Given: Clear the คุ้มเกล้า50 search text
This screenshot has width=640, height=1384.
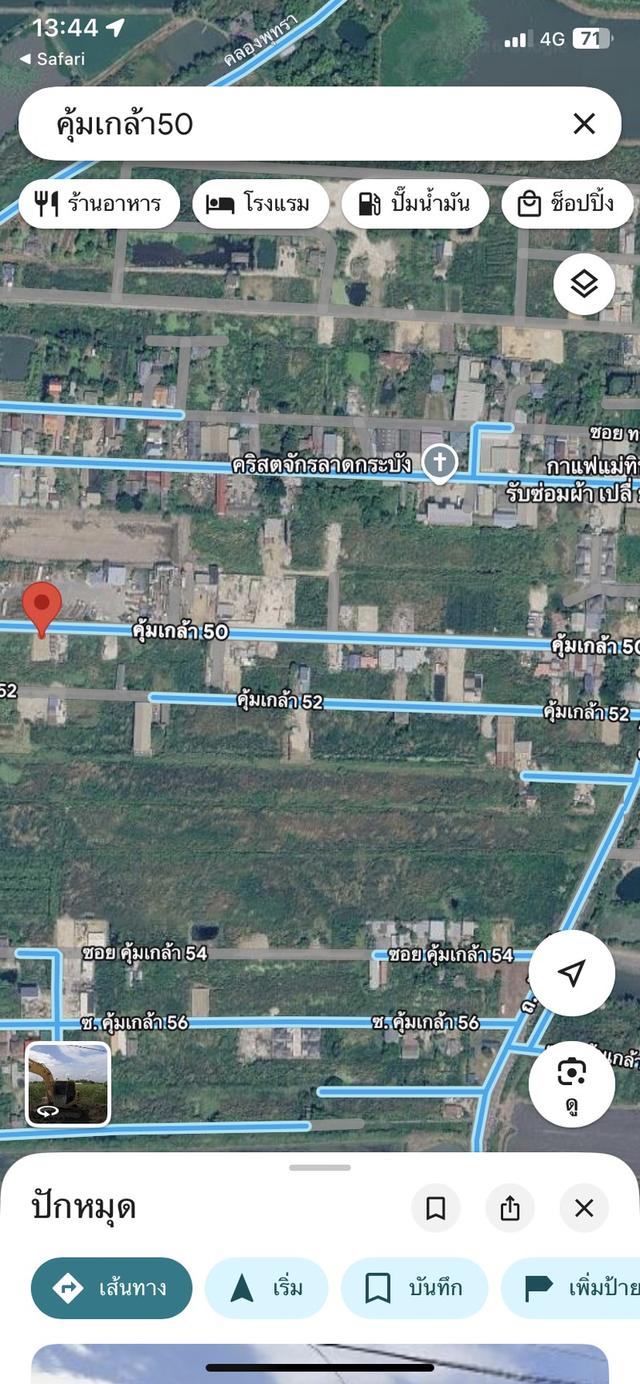Looking at the screenshot, I should pos(584,124).
